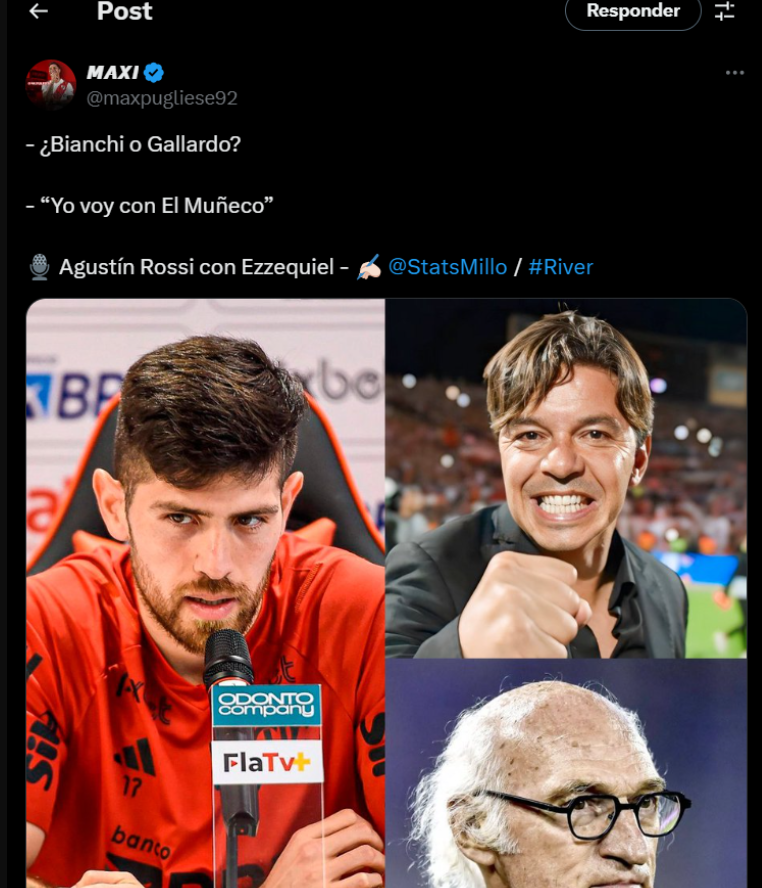
Task: View the bottom-right photo of man with glasses
Action: [566, 775]
